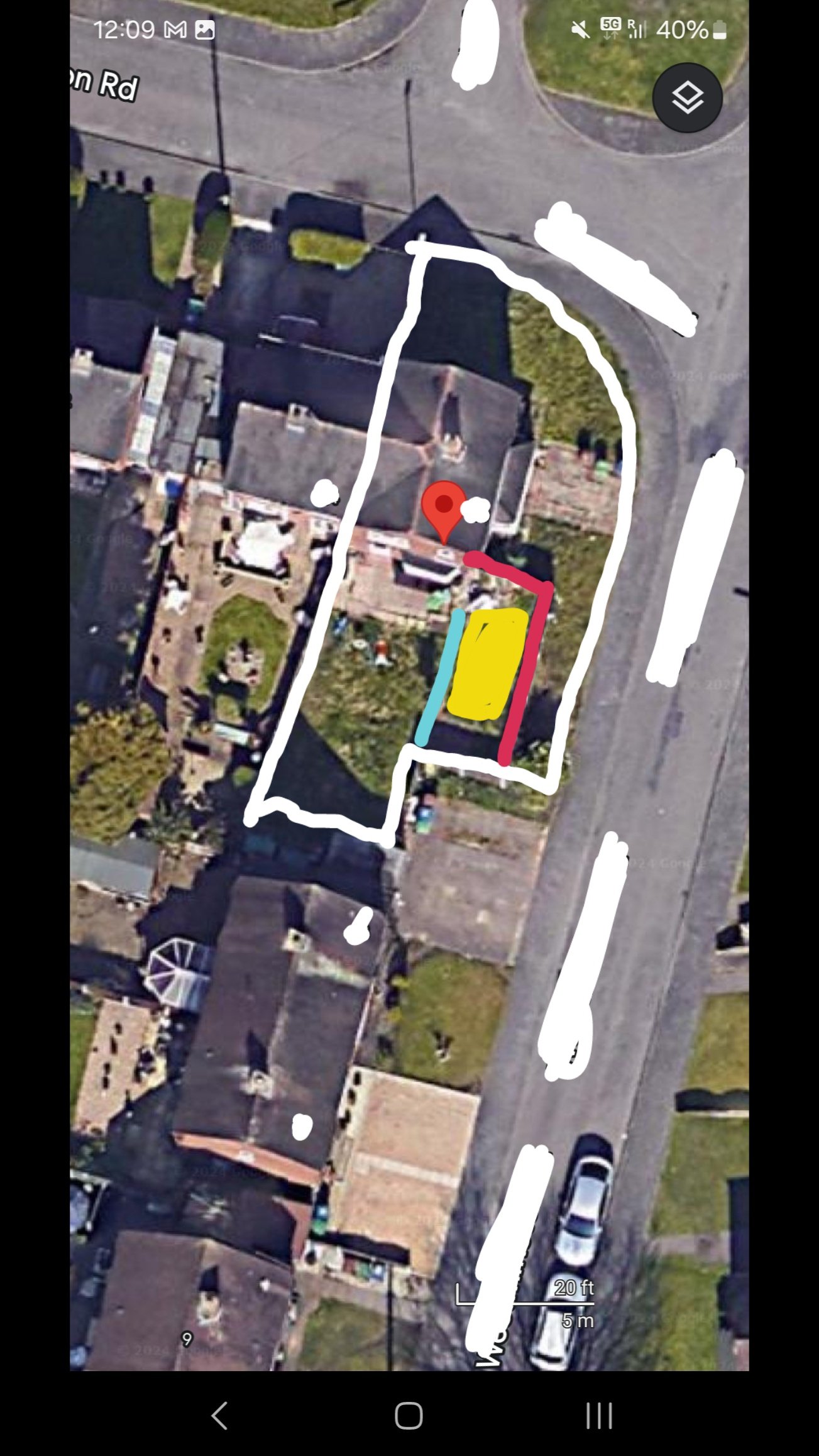Go back using system back button
Image resolution: width=819 pixels, height=1456 pixels.
tap(219, 1416)
